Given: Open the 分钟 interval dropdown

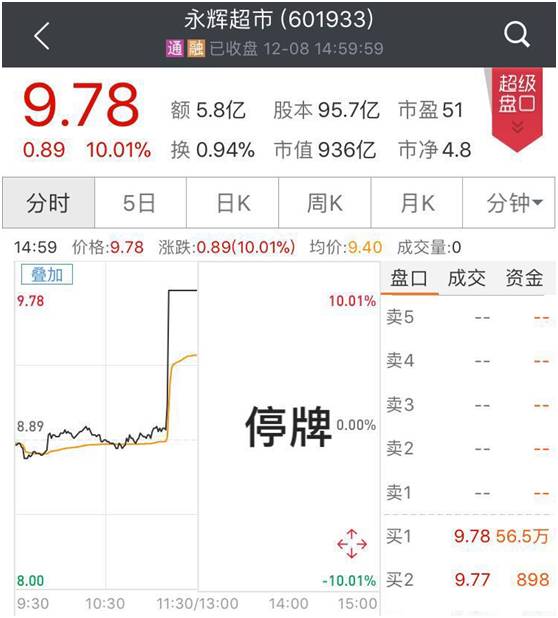Looking at the screenshot, I should tap(509, 203).
